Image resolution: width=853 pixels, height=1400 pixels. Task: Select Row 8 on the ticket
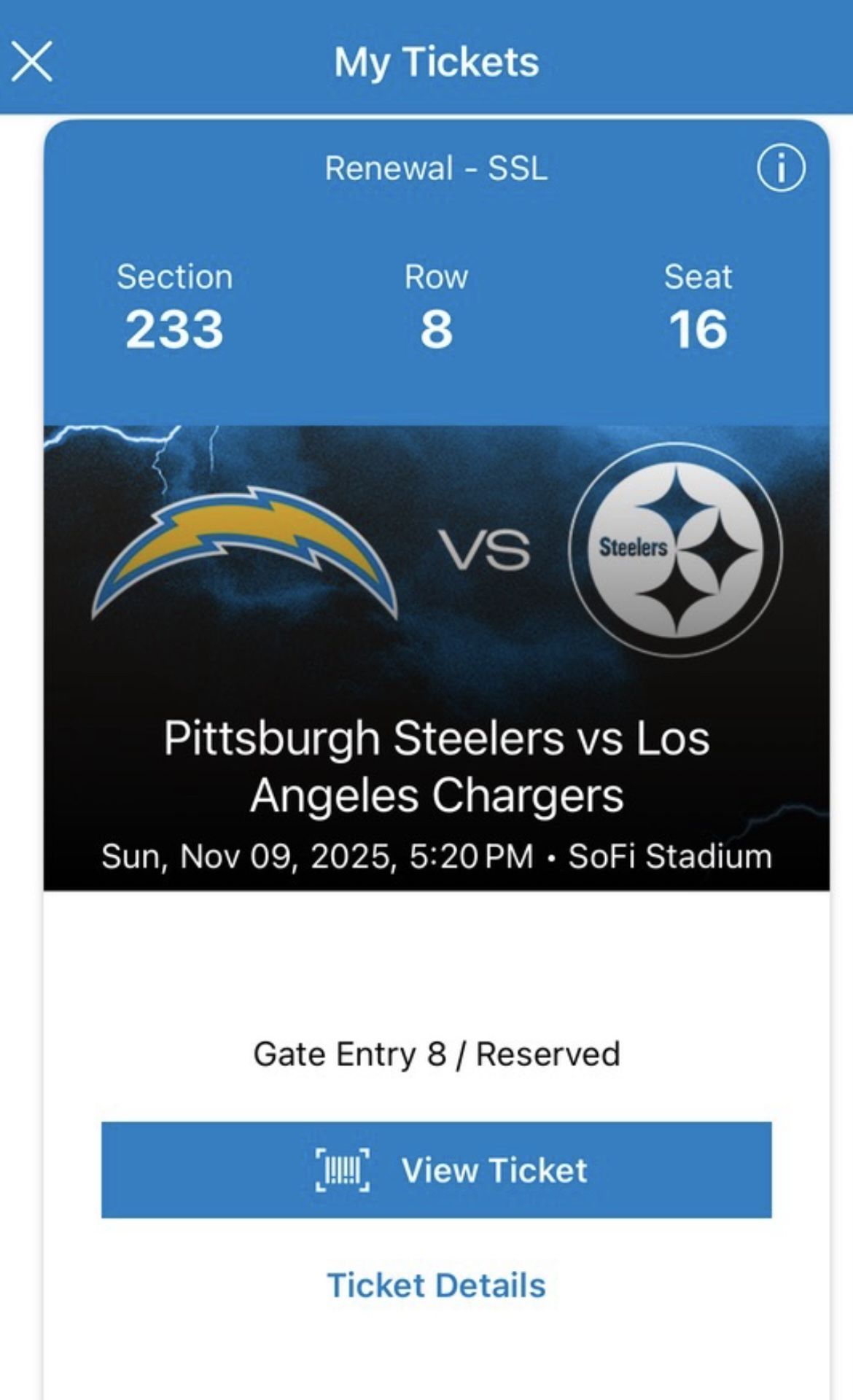[x=436, y=306]
